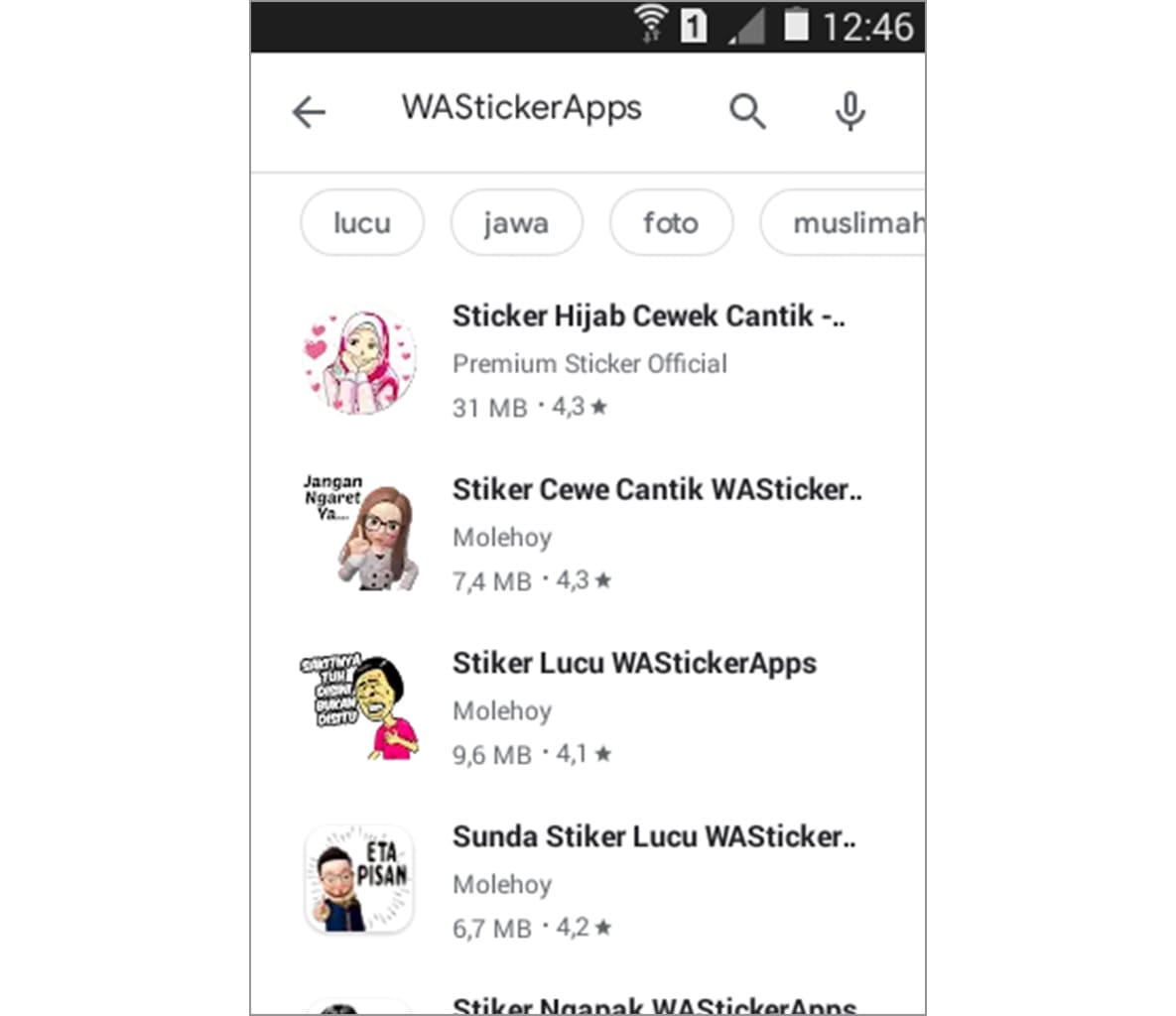This screenshot has width=1176, height=1016.
Task: Tap the search magnifier icon
Action: point(747,111)
